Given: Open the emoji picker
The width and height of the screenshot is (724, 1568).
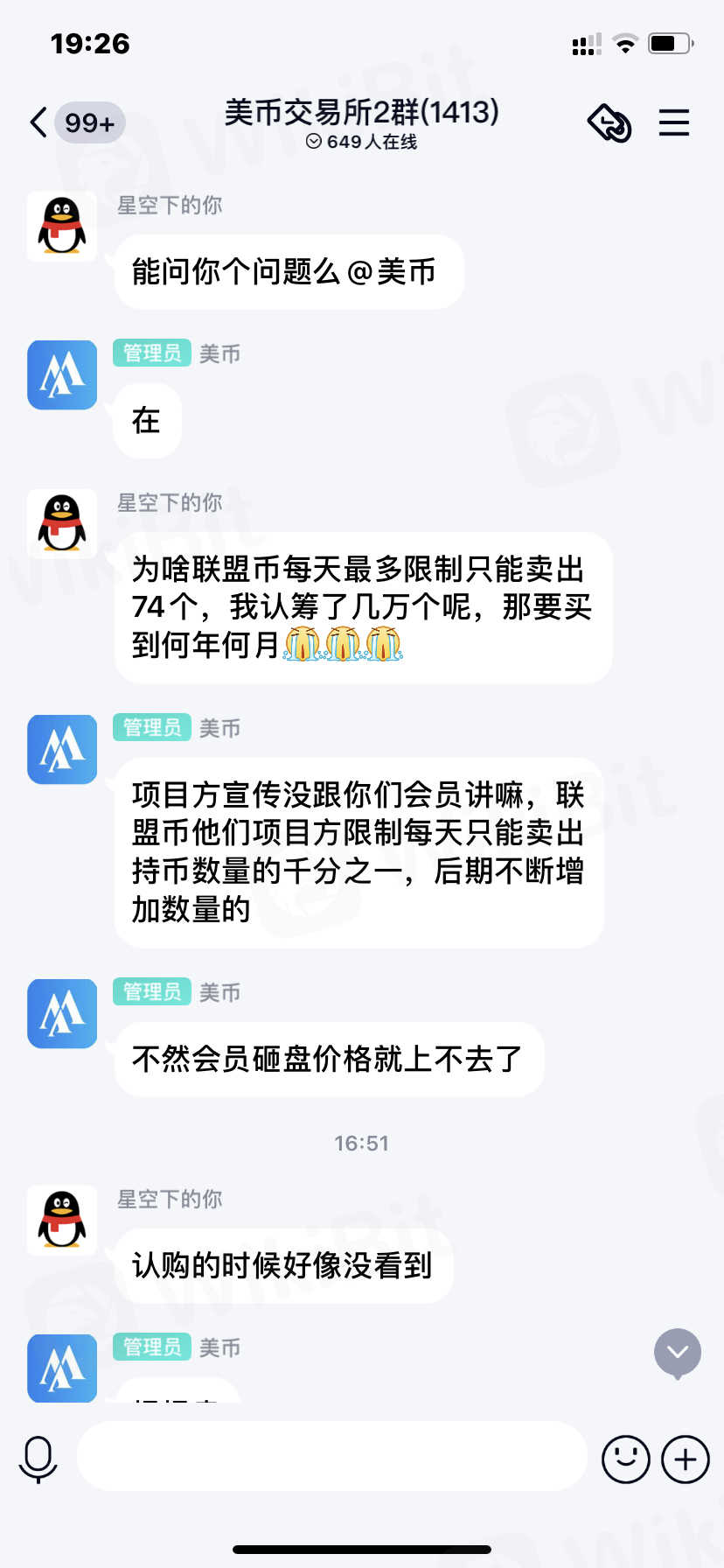Looking at the screenshot, I should [x=625, y=1459].
